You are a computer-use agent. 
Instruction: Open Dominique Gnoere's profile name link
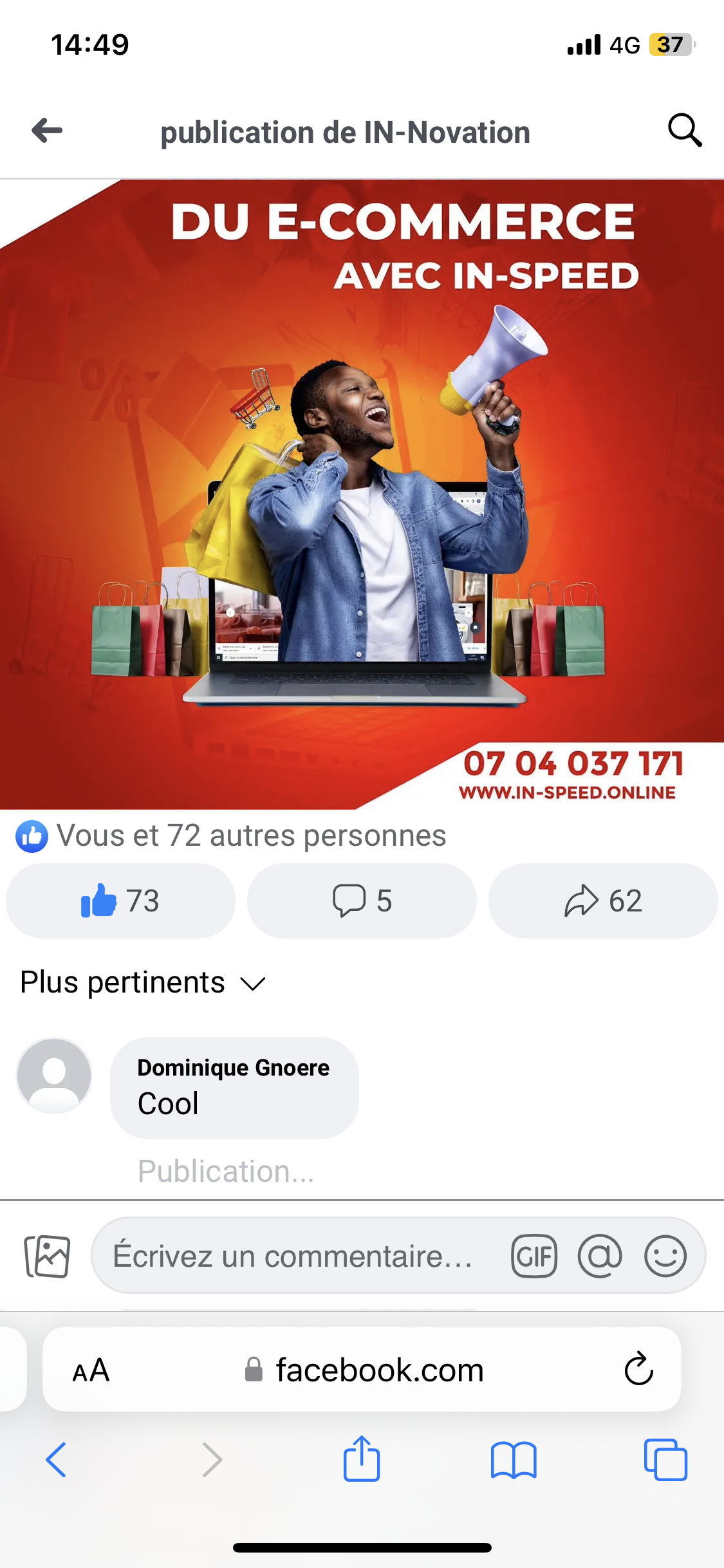233,1068
